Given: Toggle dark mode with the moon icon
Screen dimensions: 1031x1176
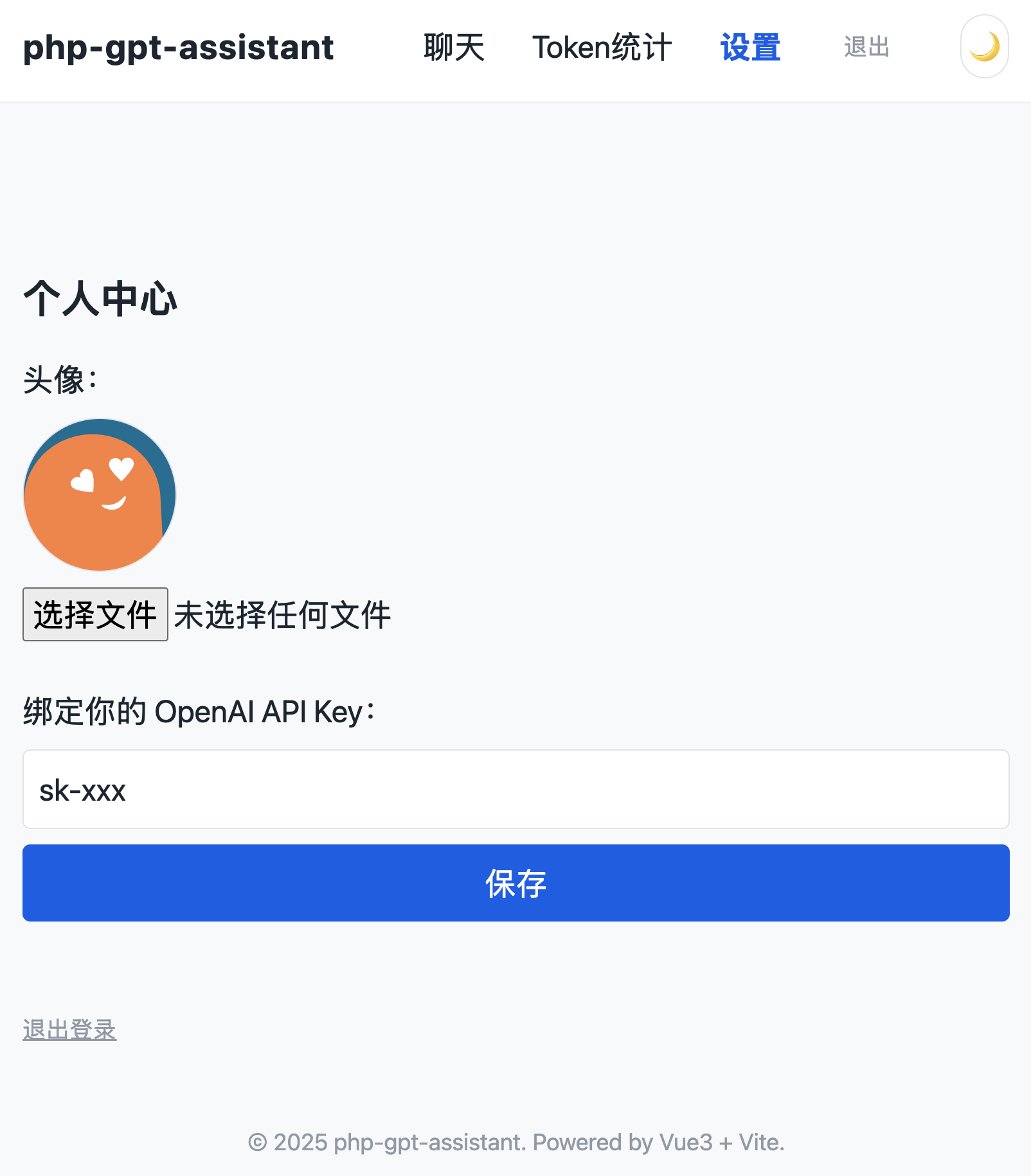Looking at the screenshot, I should [x=984, y=47].
